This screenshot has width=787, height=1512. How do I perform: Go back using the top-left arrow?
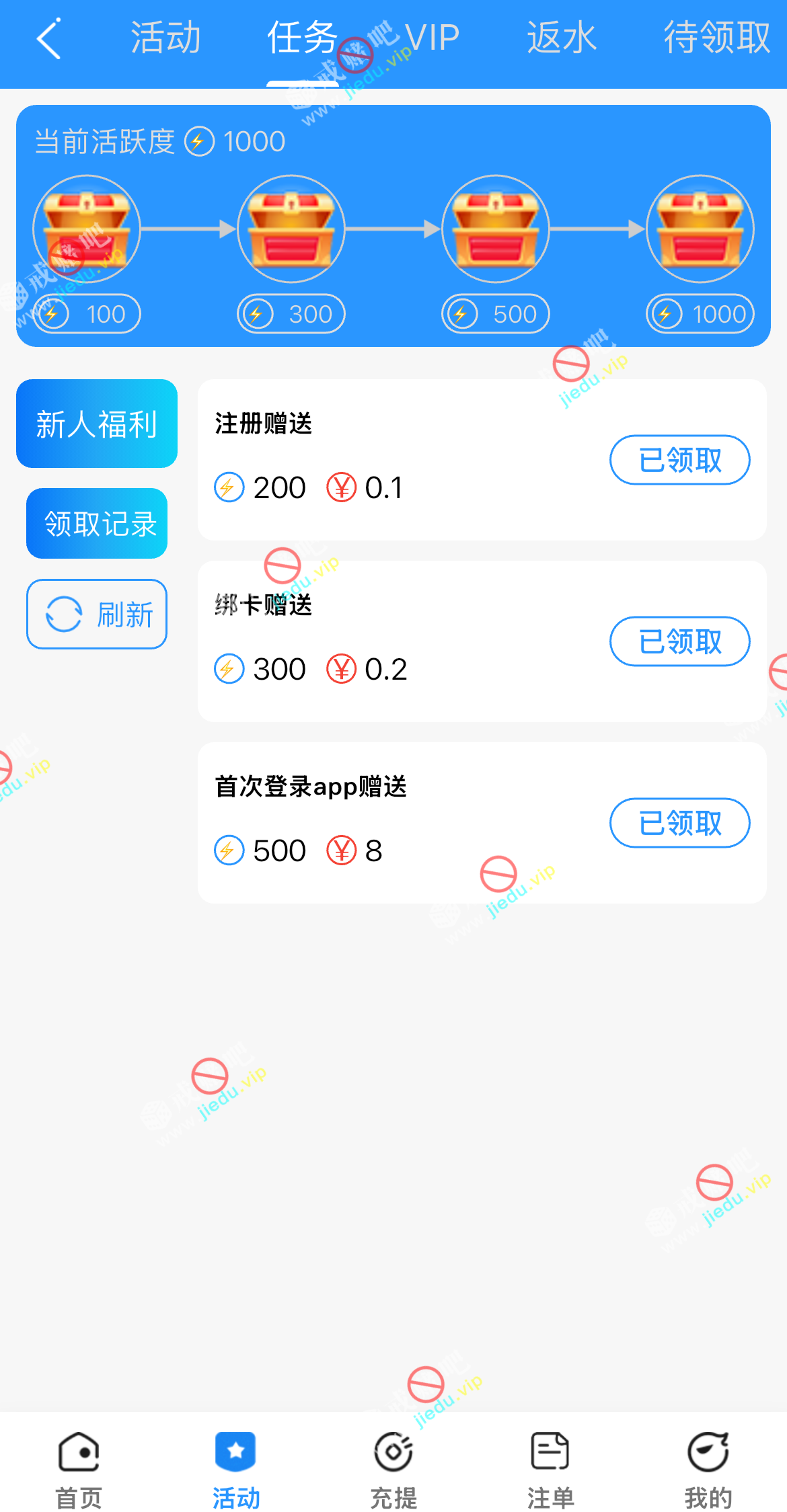[48, 38]
